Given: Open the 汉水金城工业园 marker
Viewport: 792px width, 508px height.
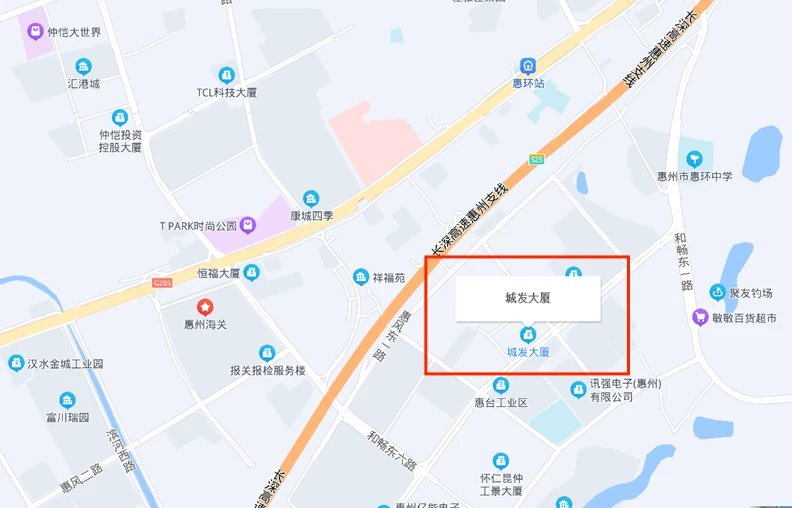Looking at the screenshot, I should (x=16, y=364).
